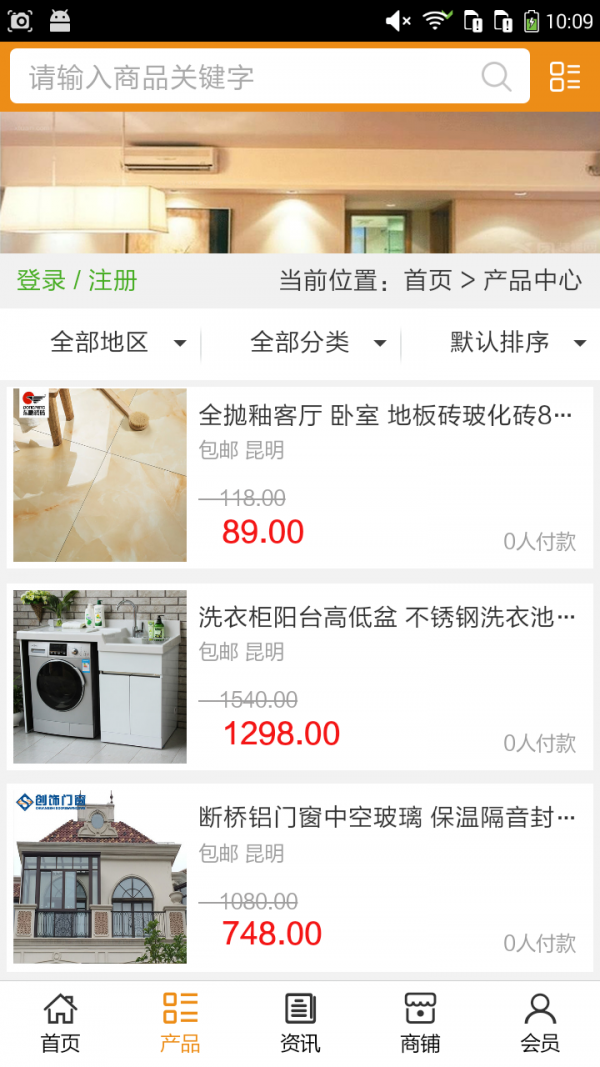The width and height of the screenshot is (600, 1067).
Task: Go to the 首页 home tab
Action: tap(60, 1023)
